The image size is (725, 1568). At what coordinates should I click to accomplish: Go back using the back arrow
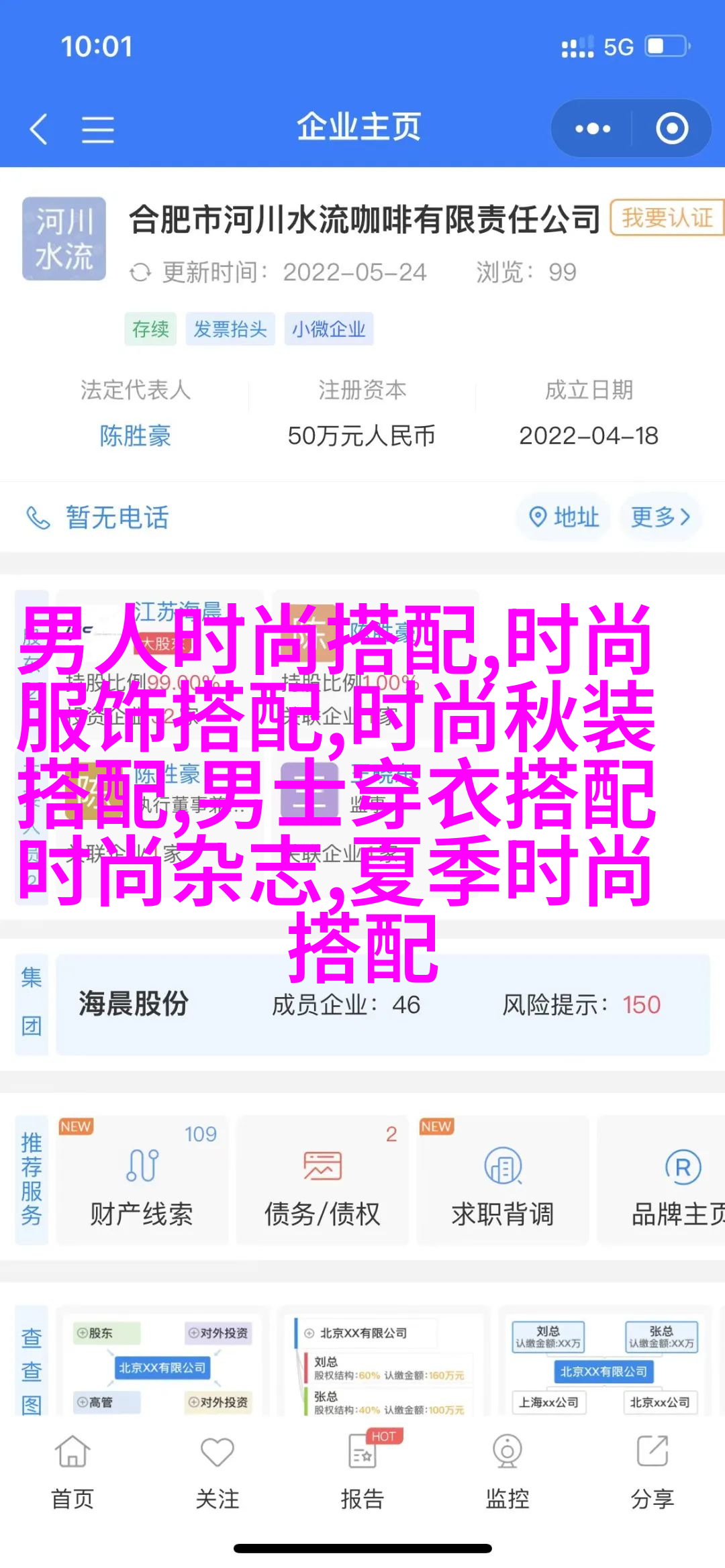click(x=39, y=129)
